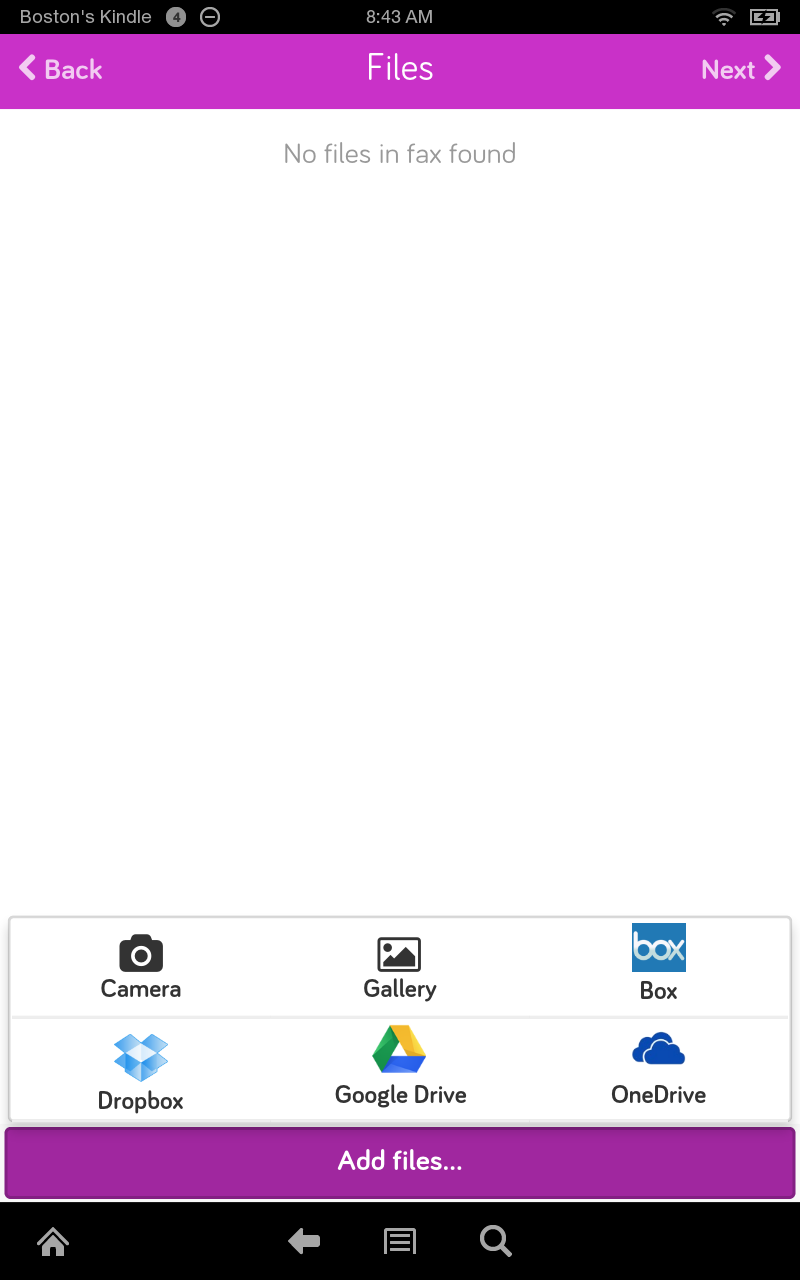800x1280 pixels.
Task: Go back using the Back button
Action: 61,69
